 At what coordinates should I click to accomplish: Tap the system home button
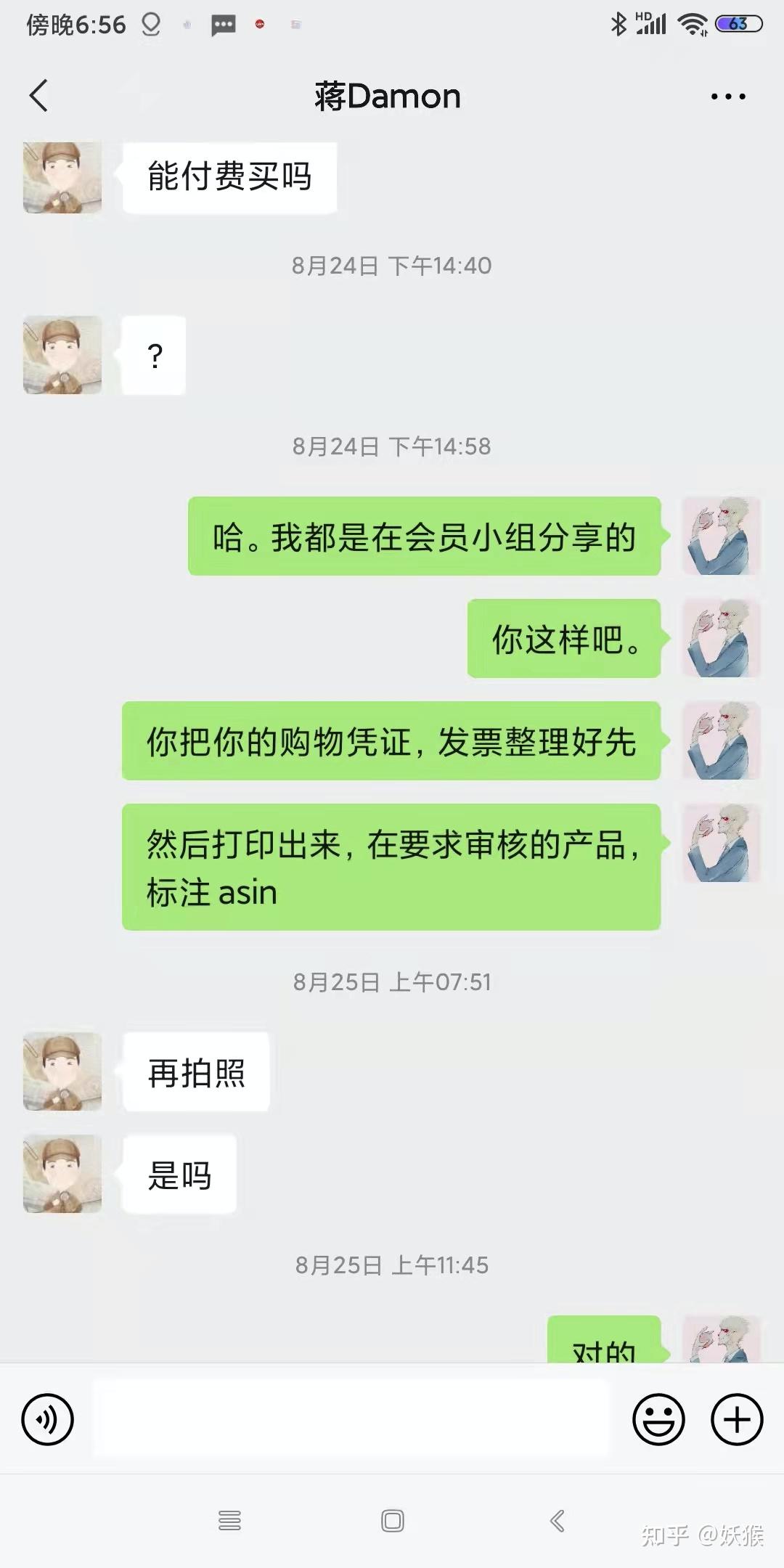[x=392, y=1521]
